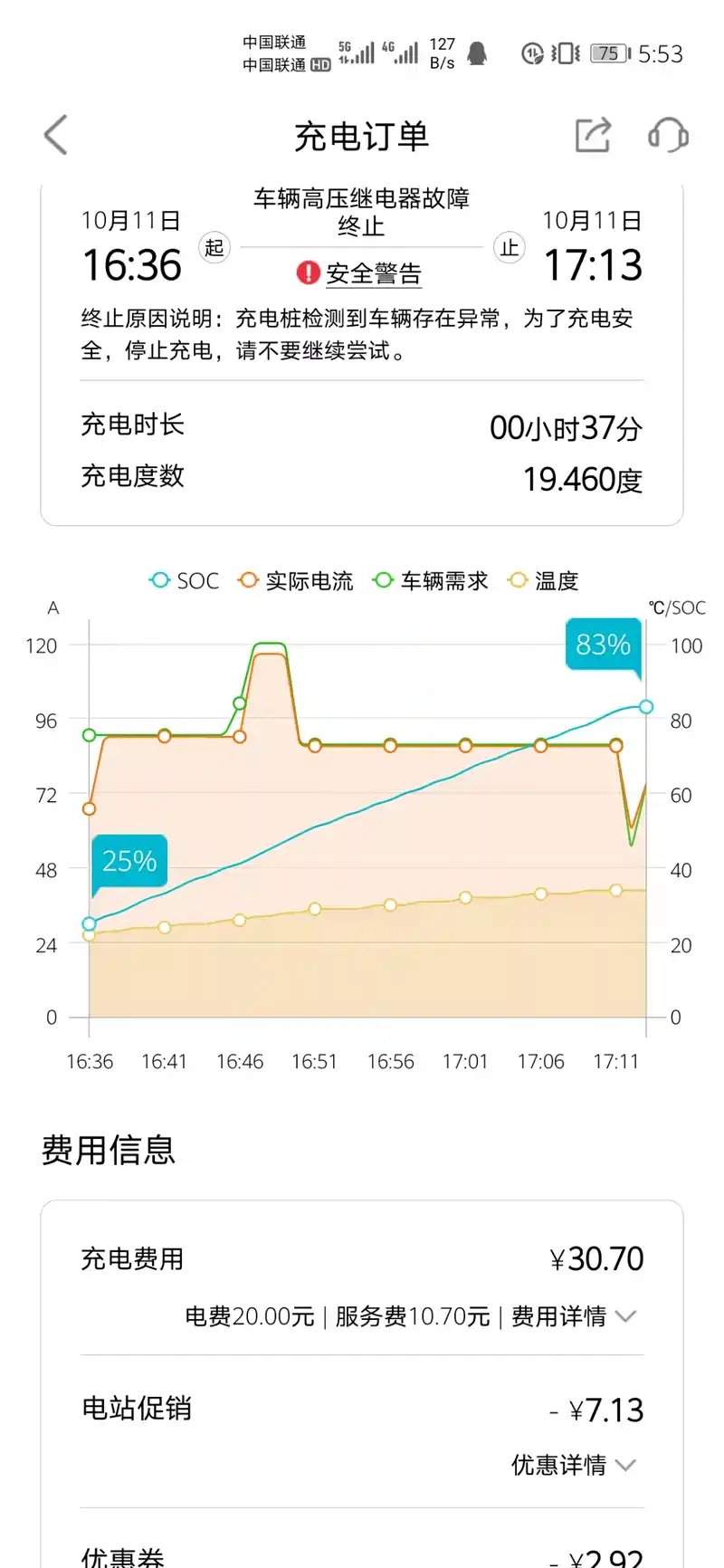Toggle the 实际电流 series in the legend
Image resolution: width=724 pixels, height=1568 pixels.
(x=296, y=581)
